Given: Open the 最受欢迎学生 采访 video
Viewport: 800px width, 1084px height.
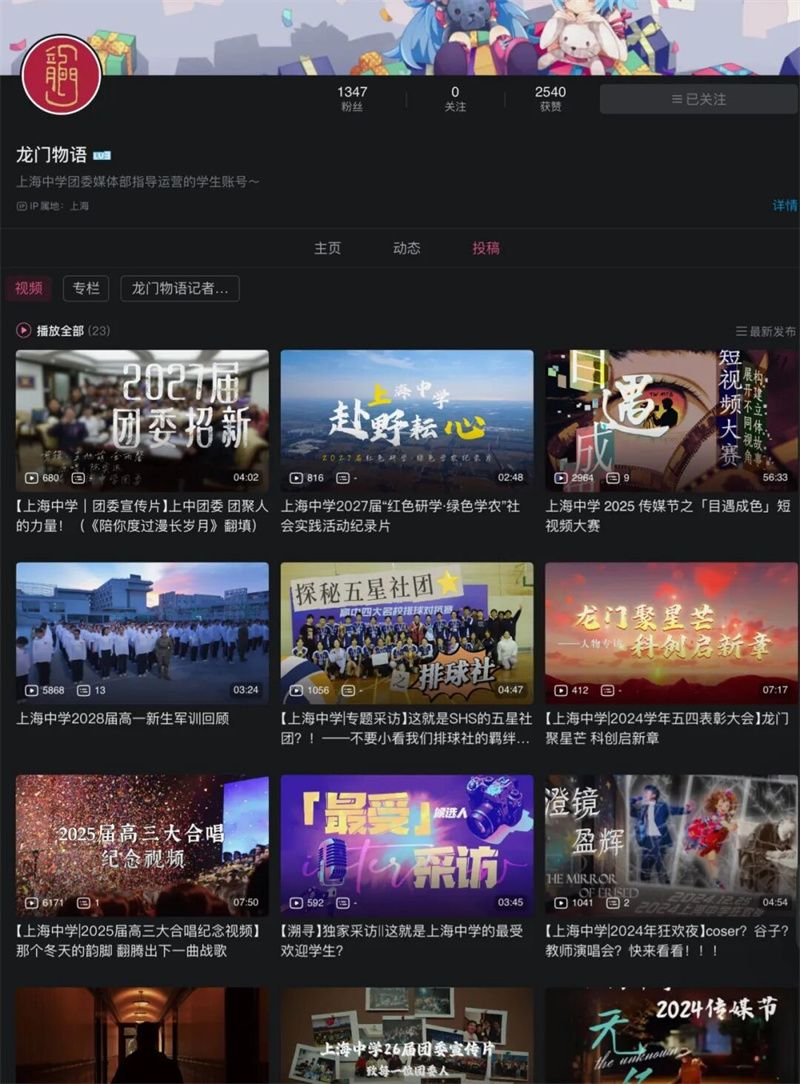Looking at the screenshot, I should click(407, 845).
